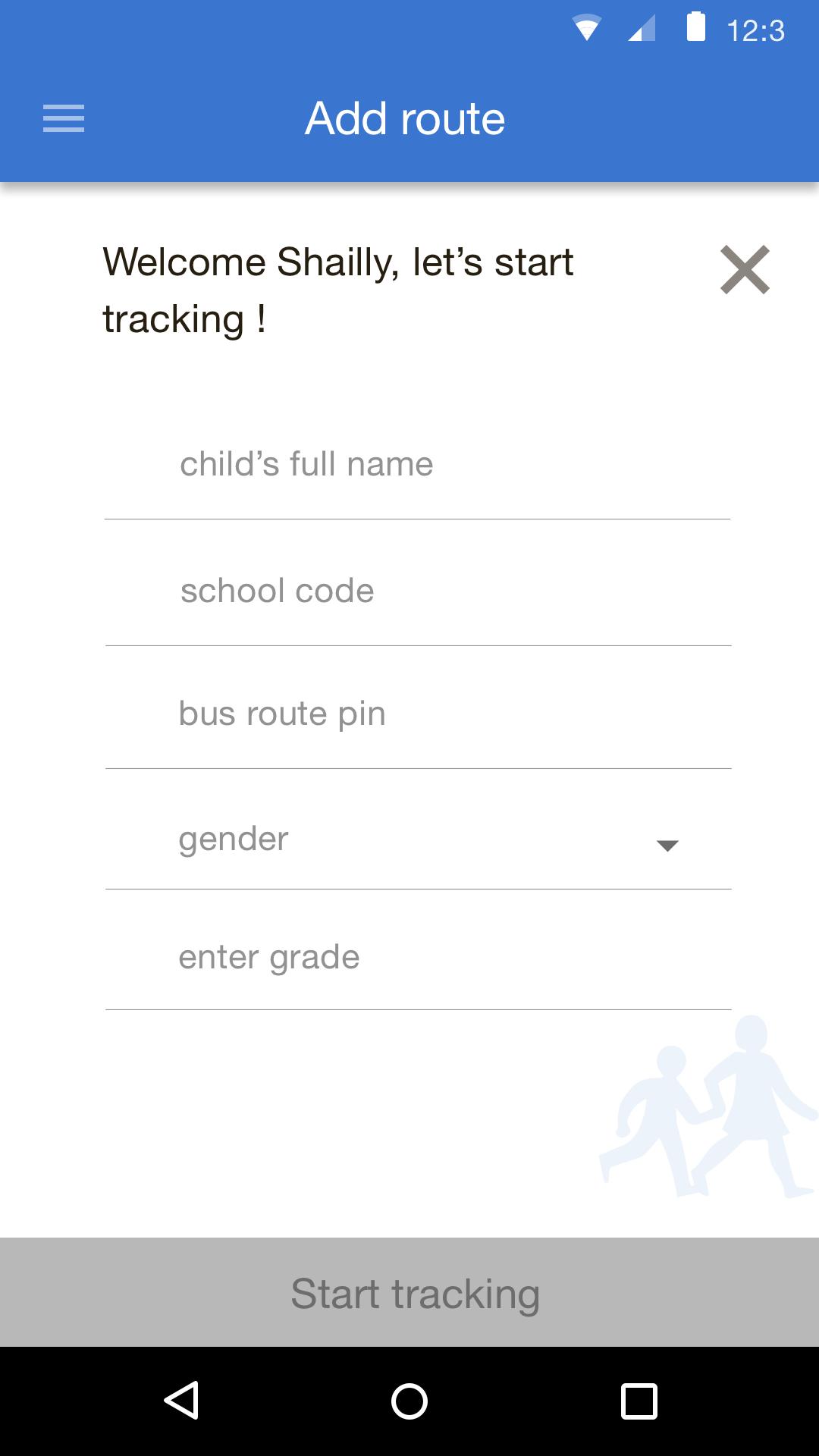Expand the gender dropdown
Screen dimensions: 819x1456
417,840
